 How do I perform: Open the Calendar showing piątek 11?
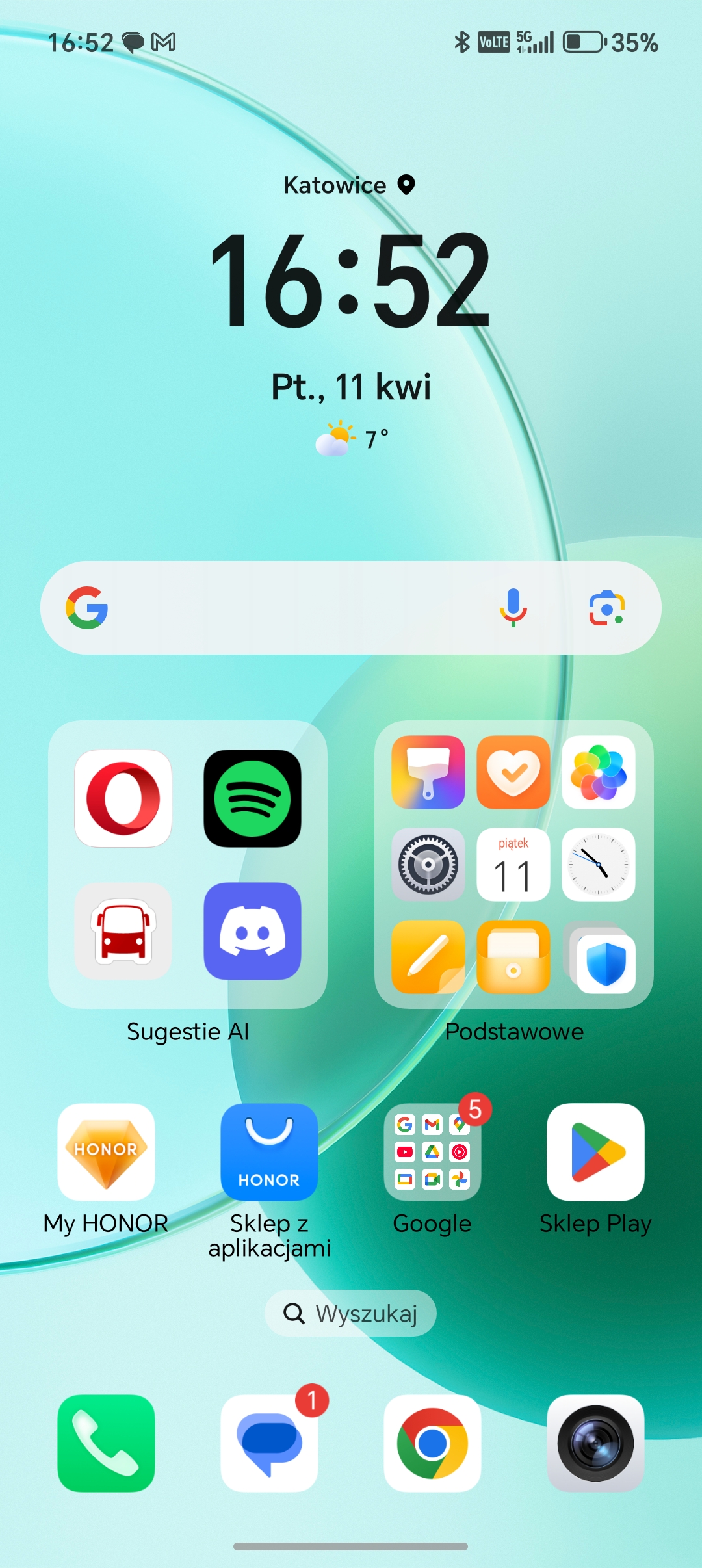(513, 865)
